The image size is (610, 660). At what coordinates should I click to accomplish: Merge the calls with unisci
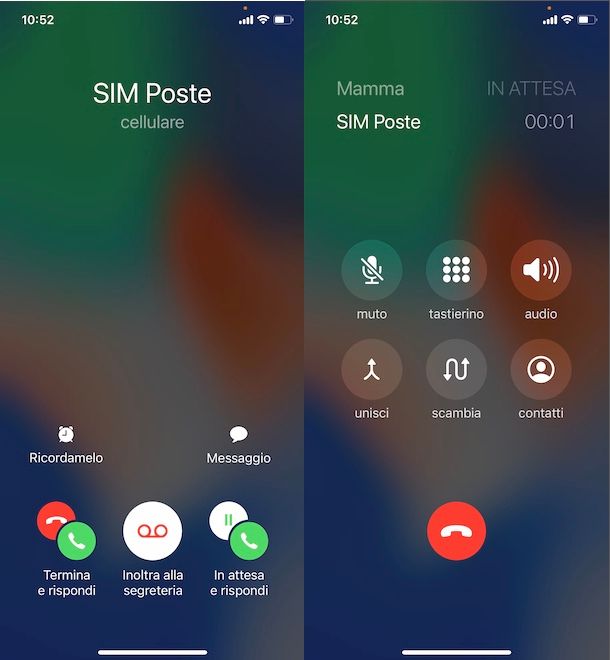(x=372, y=370)
